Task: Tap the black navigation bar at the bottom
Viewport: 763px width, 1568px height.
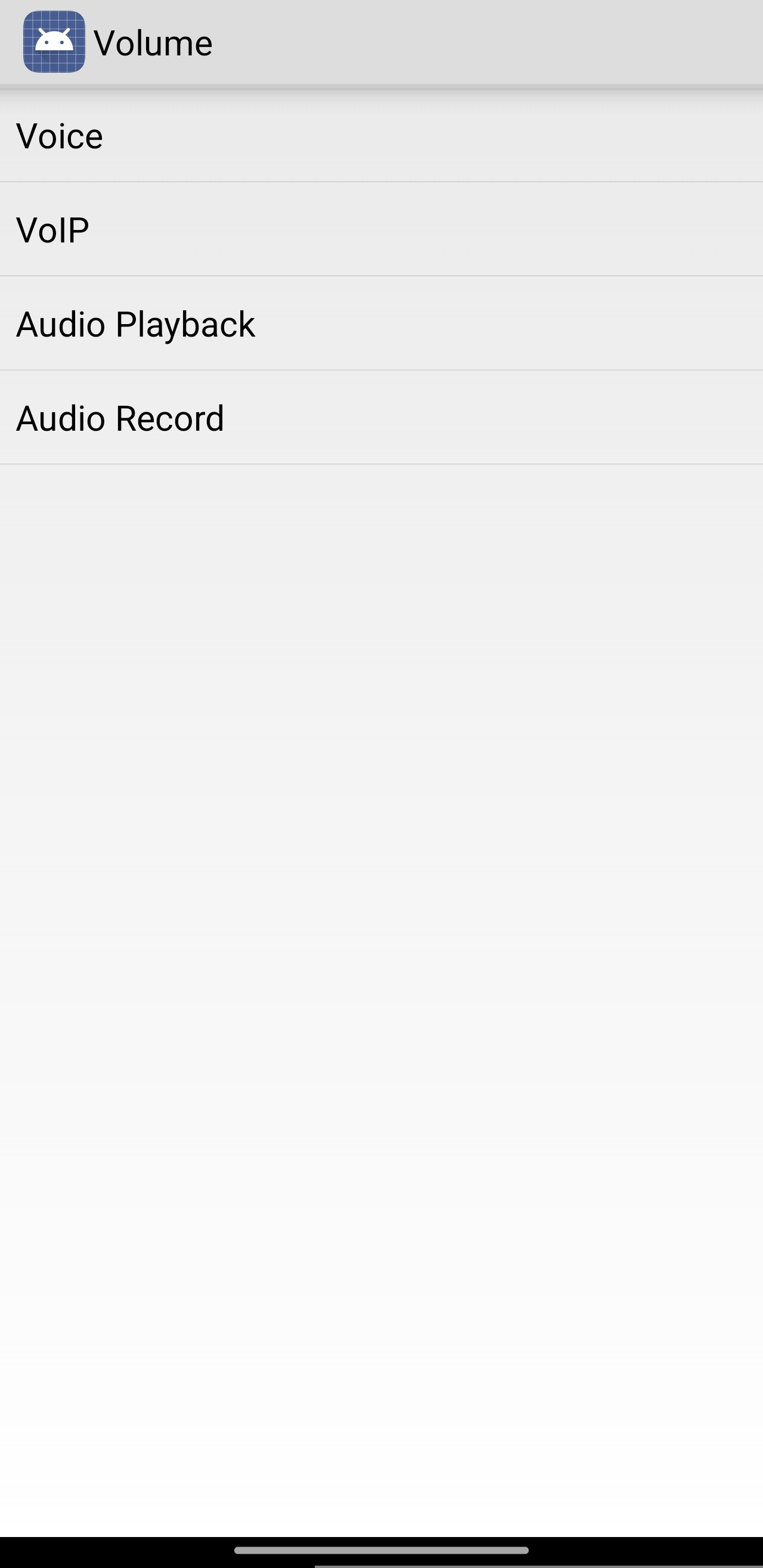Action: tap(381, 1546)
